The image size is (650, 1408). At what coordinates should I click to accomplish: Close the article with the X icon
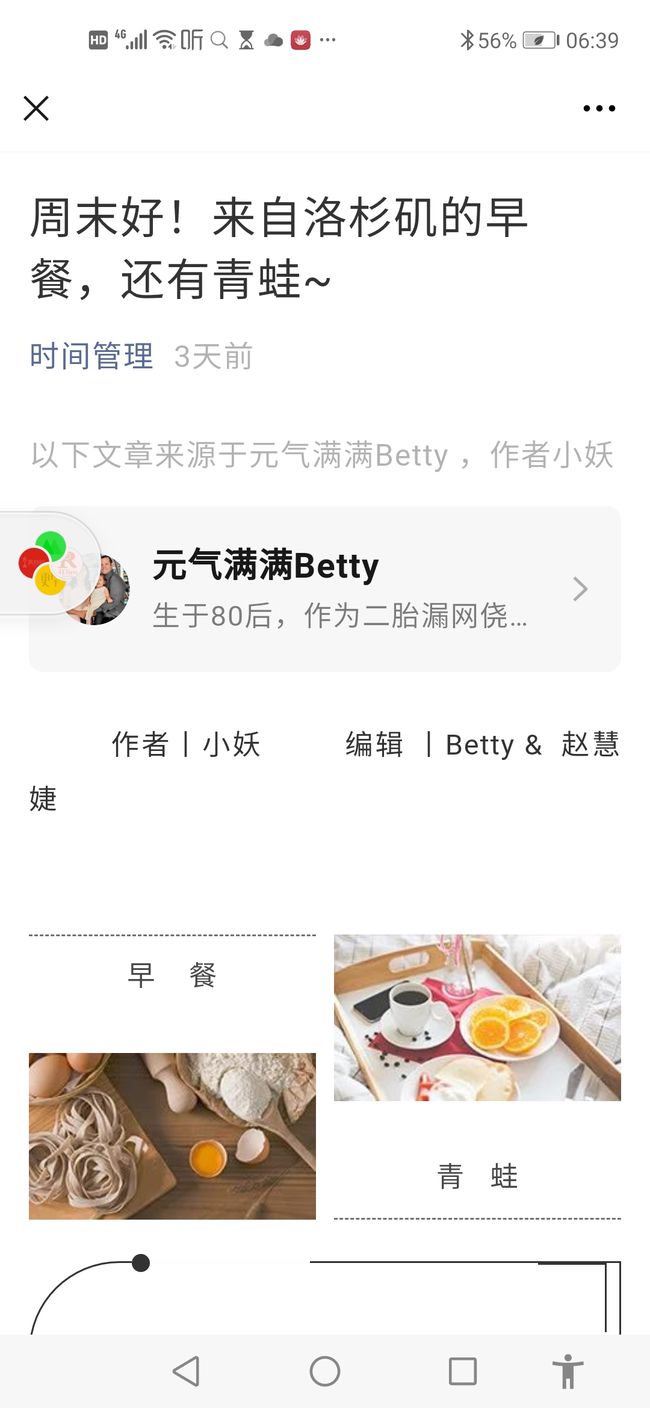(36, 108)
